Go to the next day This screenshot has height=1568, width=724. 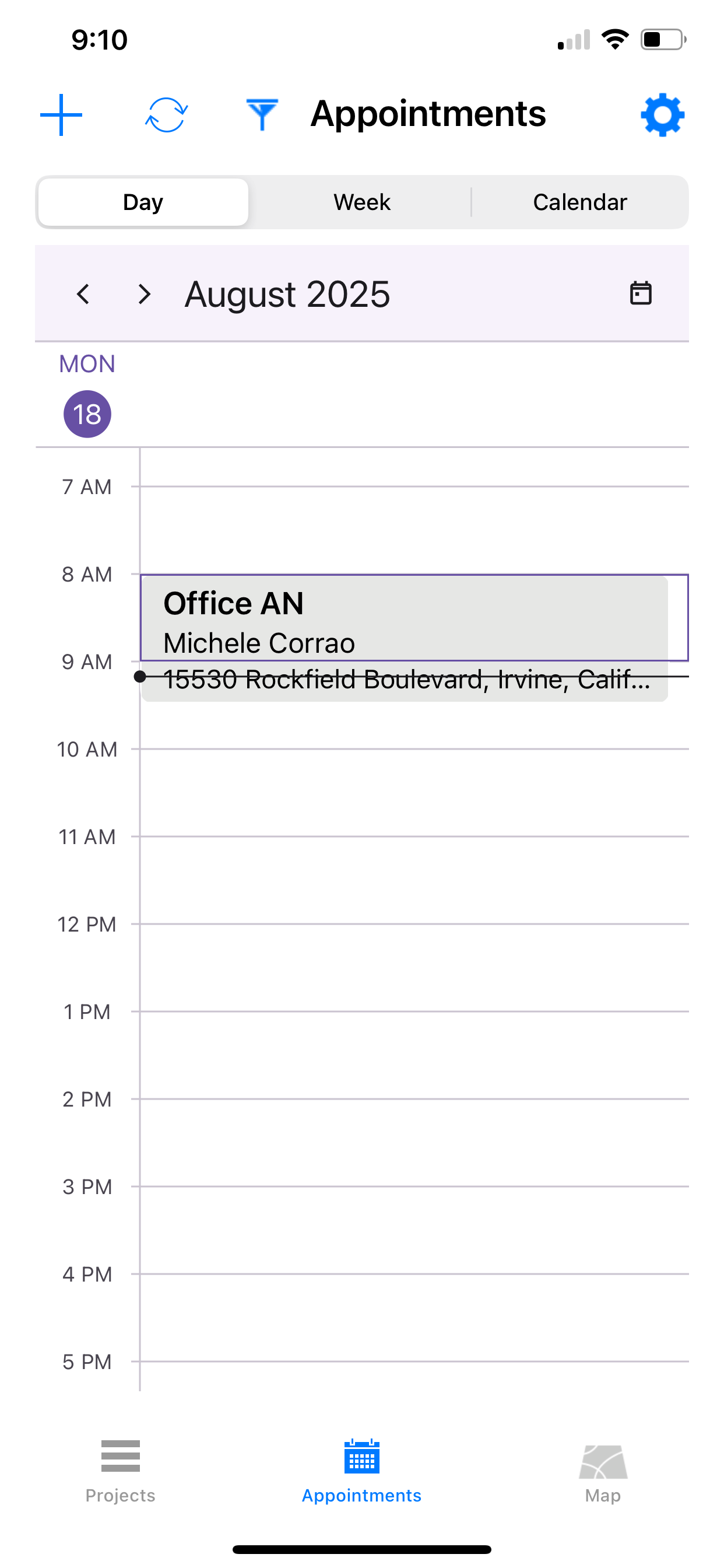point(144,294)
